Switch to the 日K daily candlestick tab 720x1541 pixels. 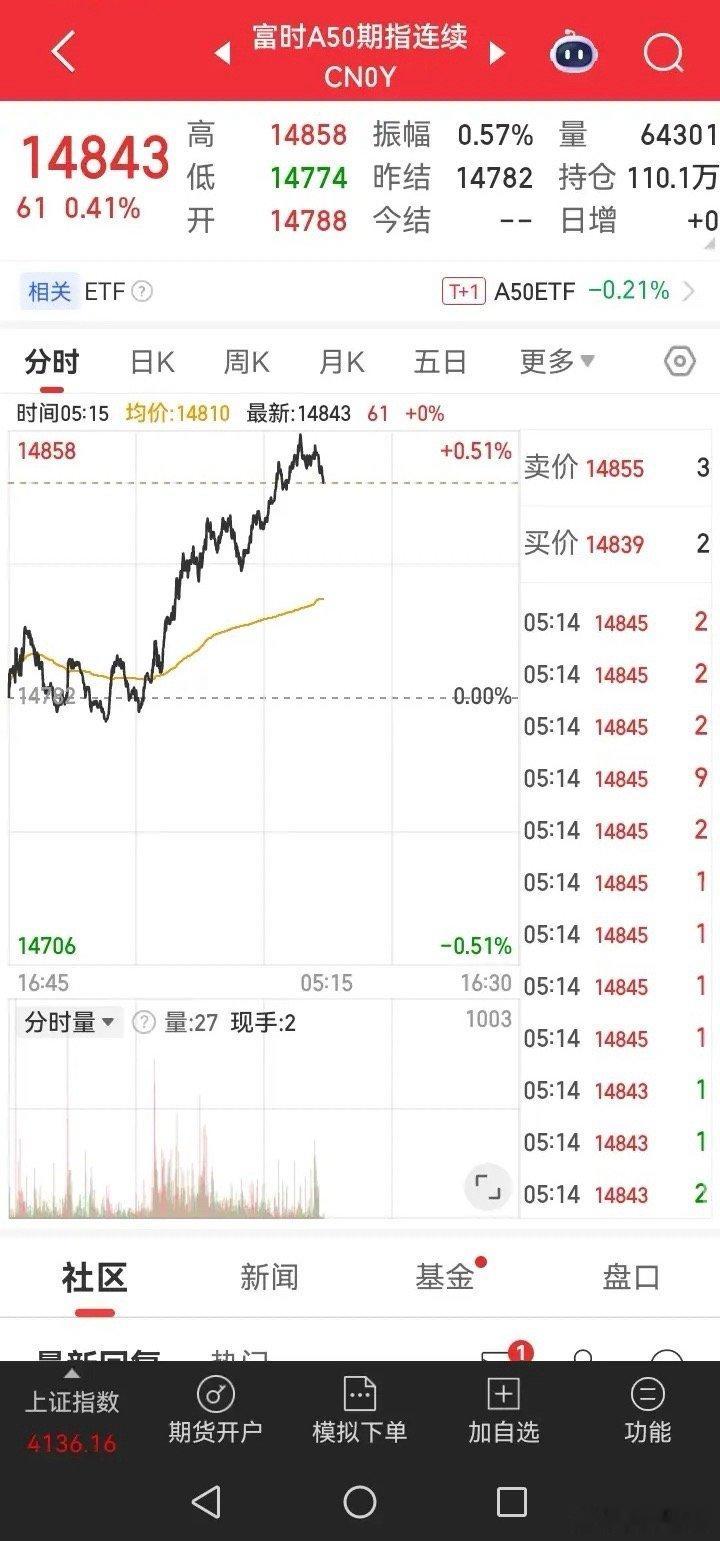coord(150,361)
